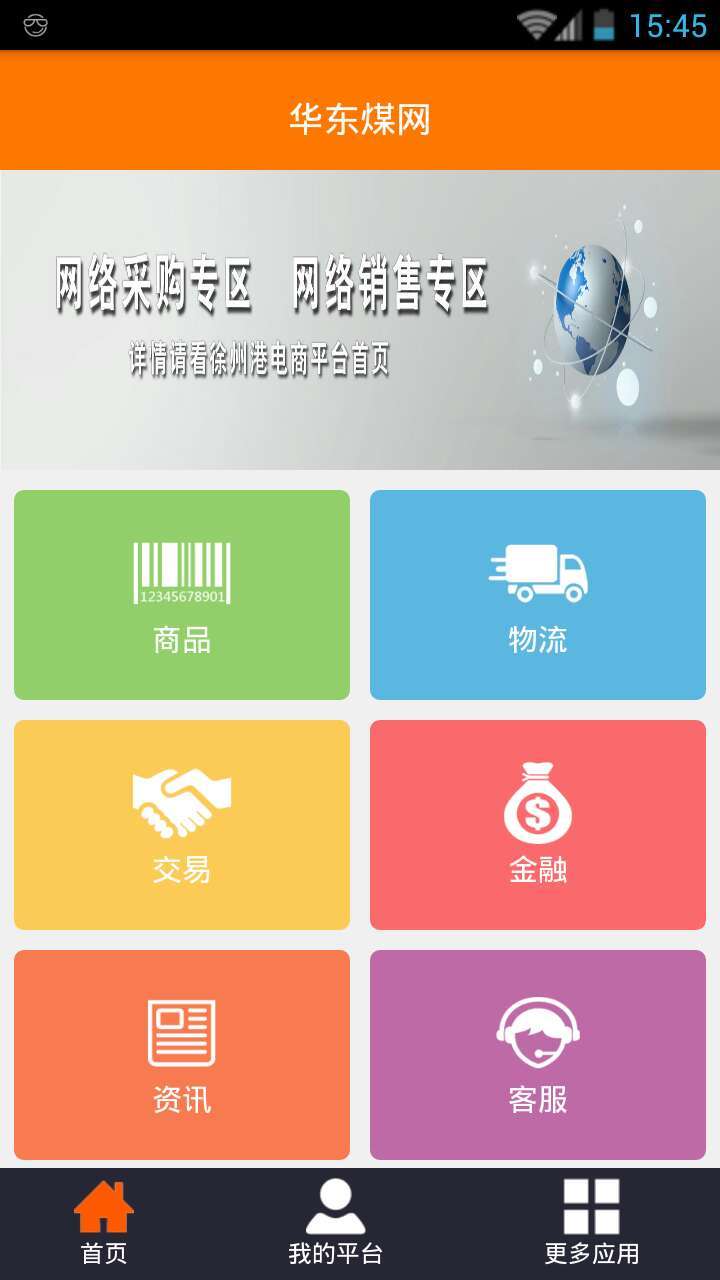Open the 物流 (Logistics) tile

pos(538,595)
